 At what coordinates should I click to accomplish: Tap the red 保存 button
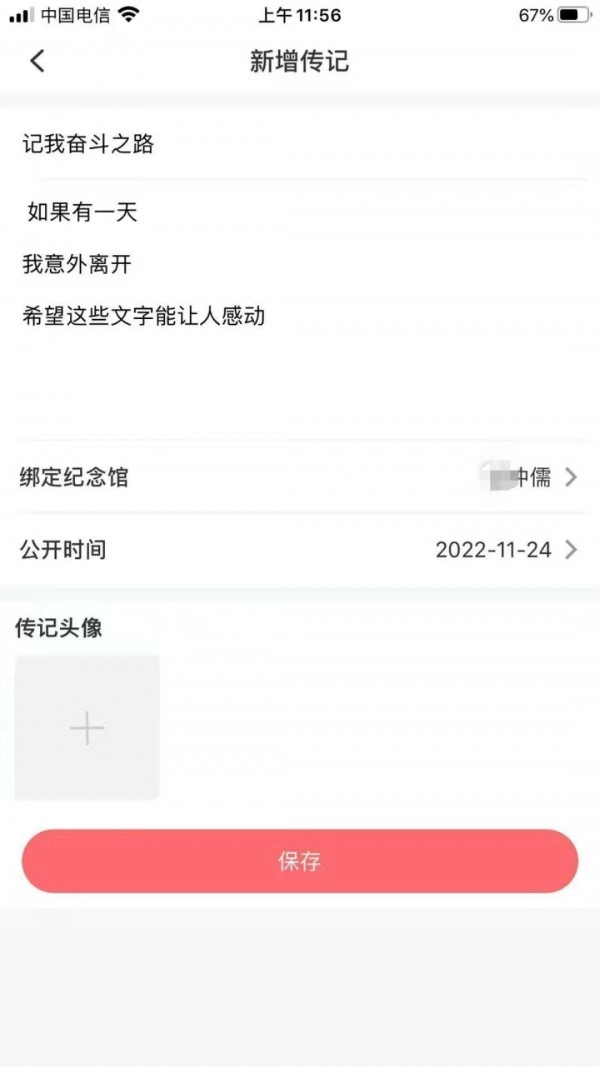pyautogui.click(x=300, y=861)
